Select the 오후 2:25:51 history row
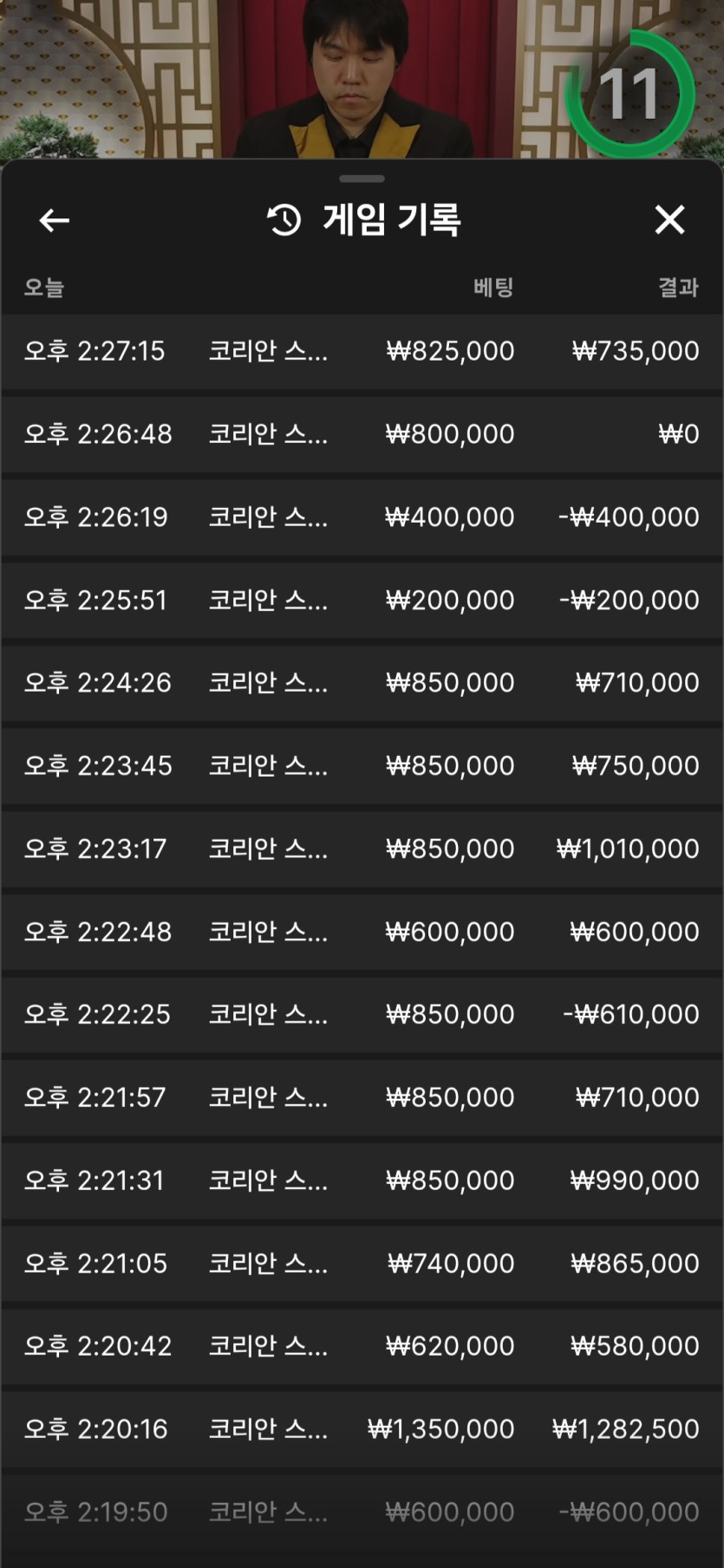The image size is (724, 1568). pos(362,600)
